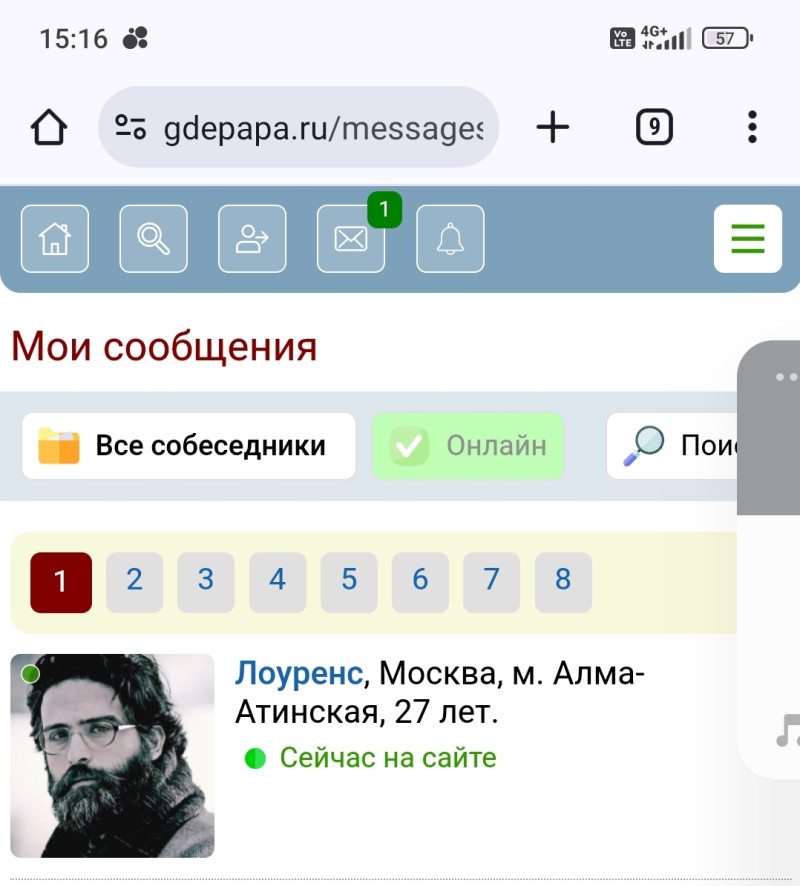
Task: Open the messages envelope icon
Action: point(351,239)
